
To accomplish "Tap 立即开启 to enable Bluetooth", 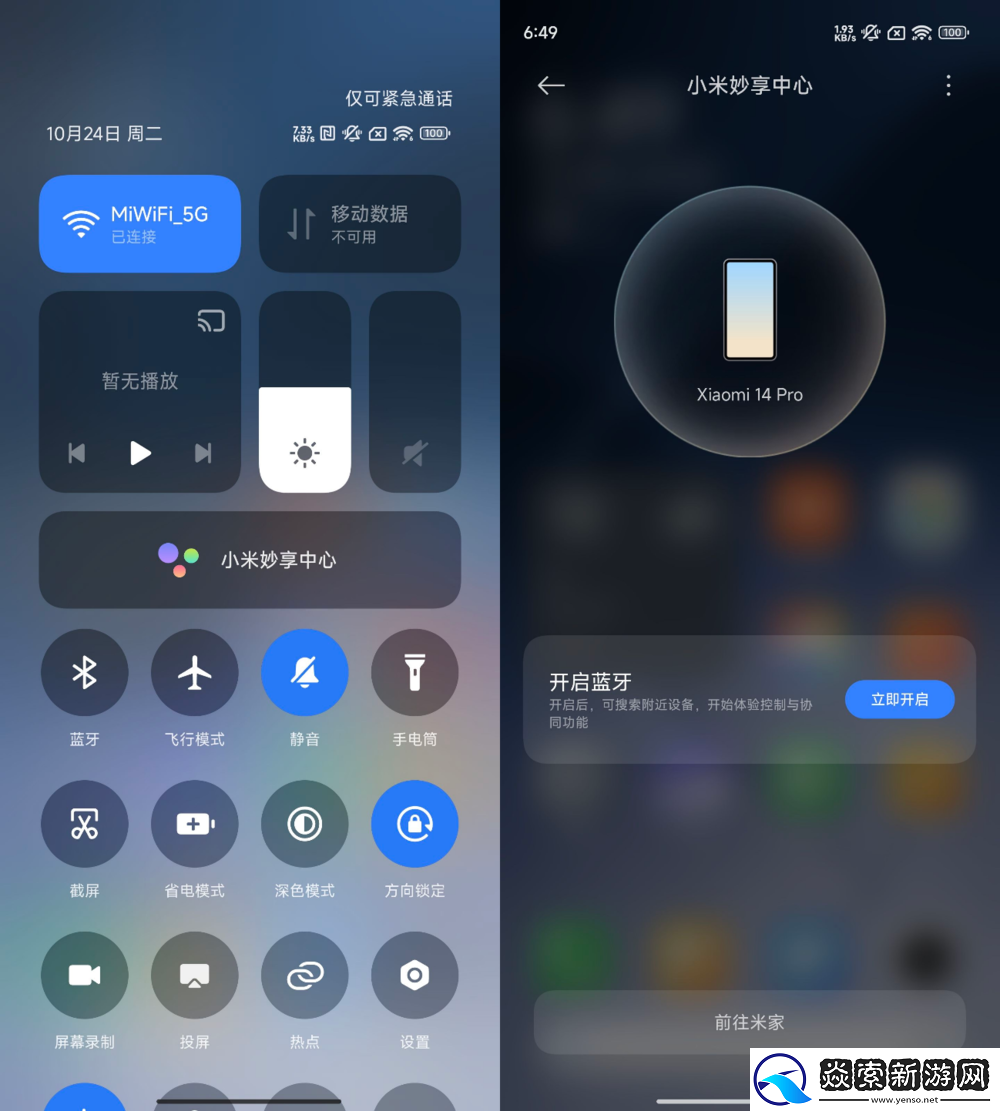I will tap(899, 699).
